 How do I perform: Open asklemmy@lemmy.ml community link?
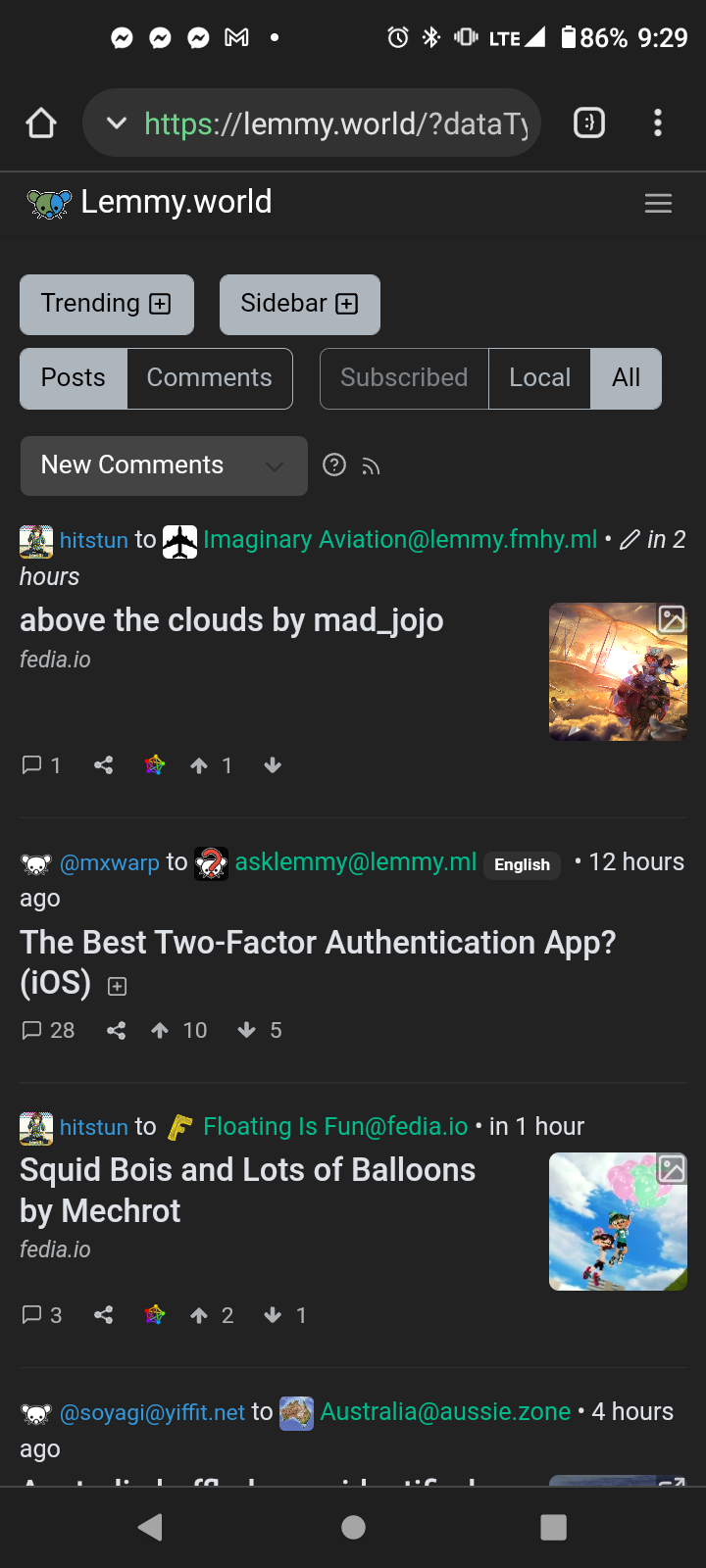pos(355,862)
